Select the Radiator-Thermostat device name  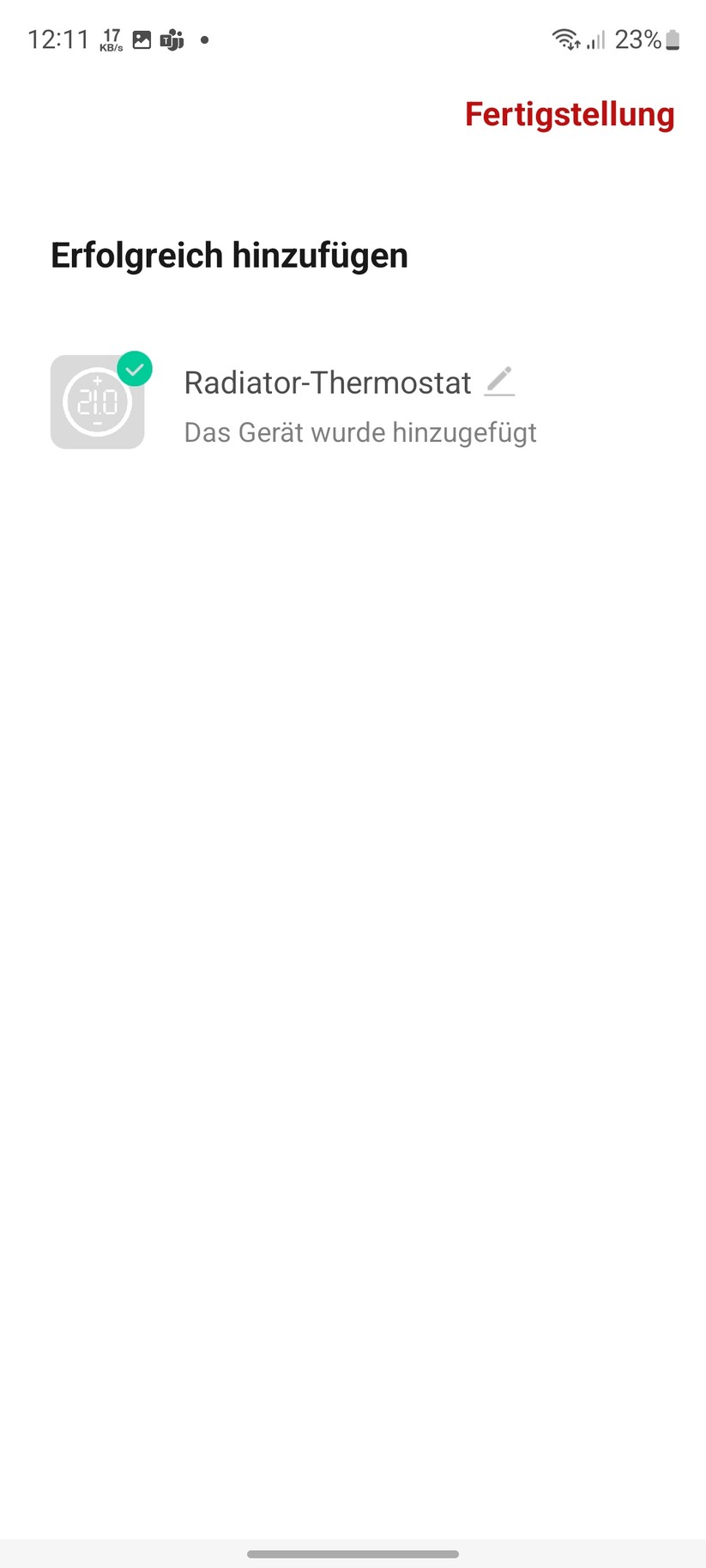coord(328,383)
